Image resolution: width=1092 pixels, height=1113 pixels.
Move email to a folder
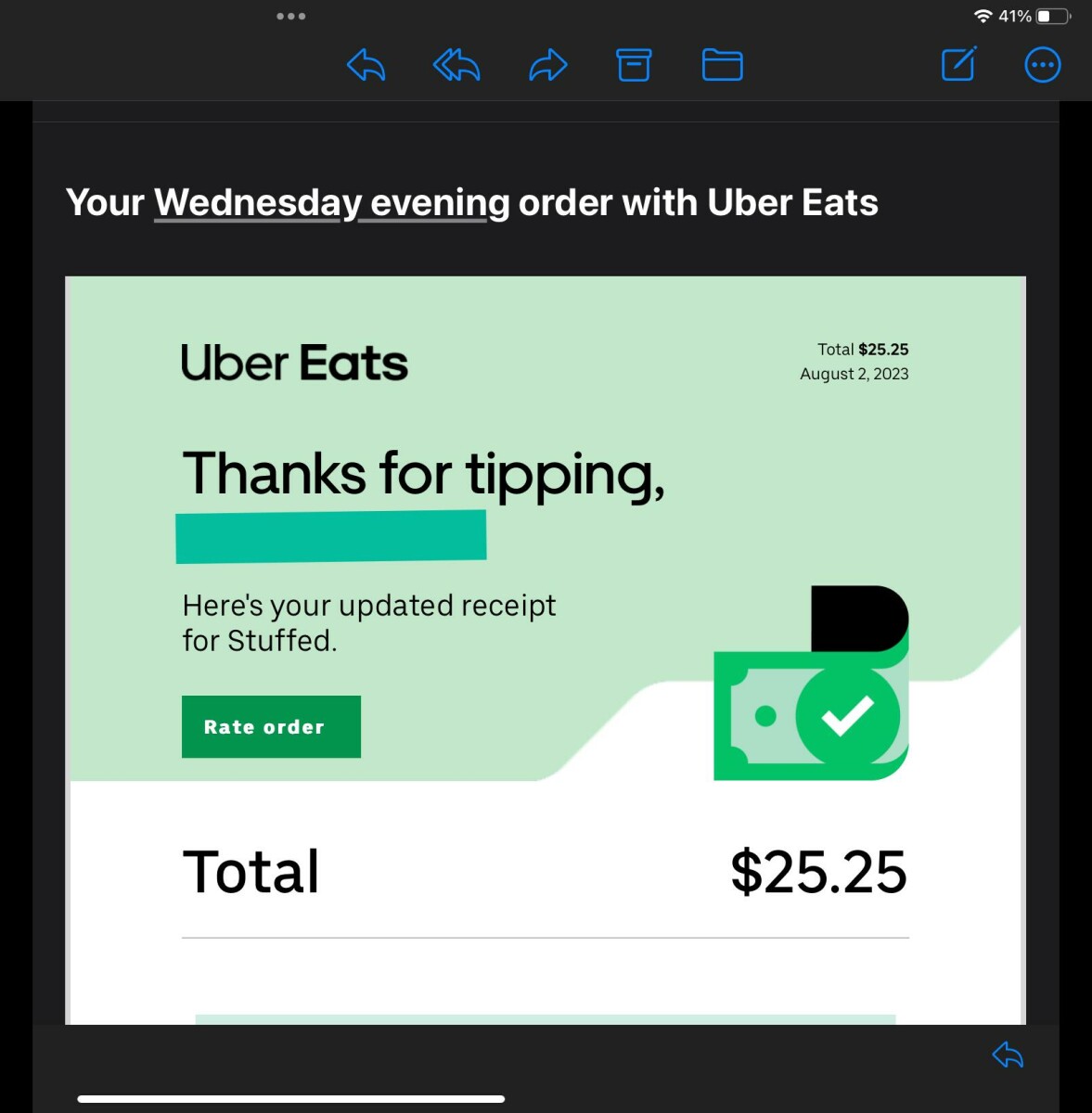coord(722,66)
